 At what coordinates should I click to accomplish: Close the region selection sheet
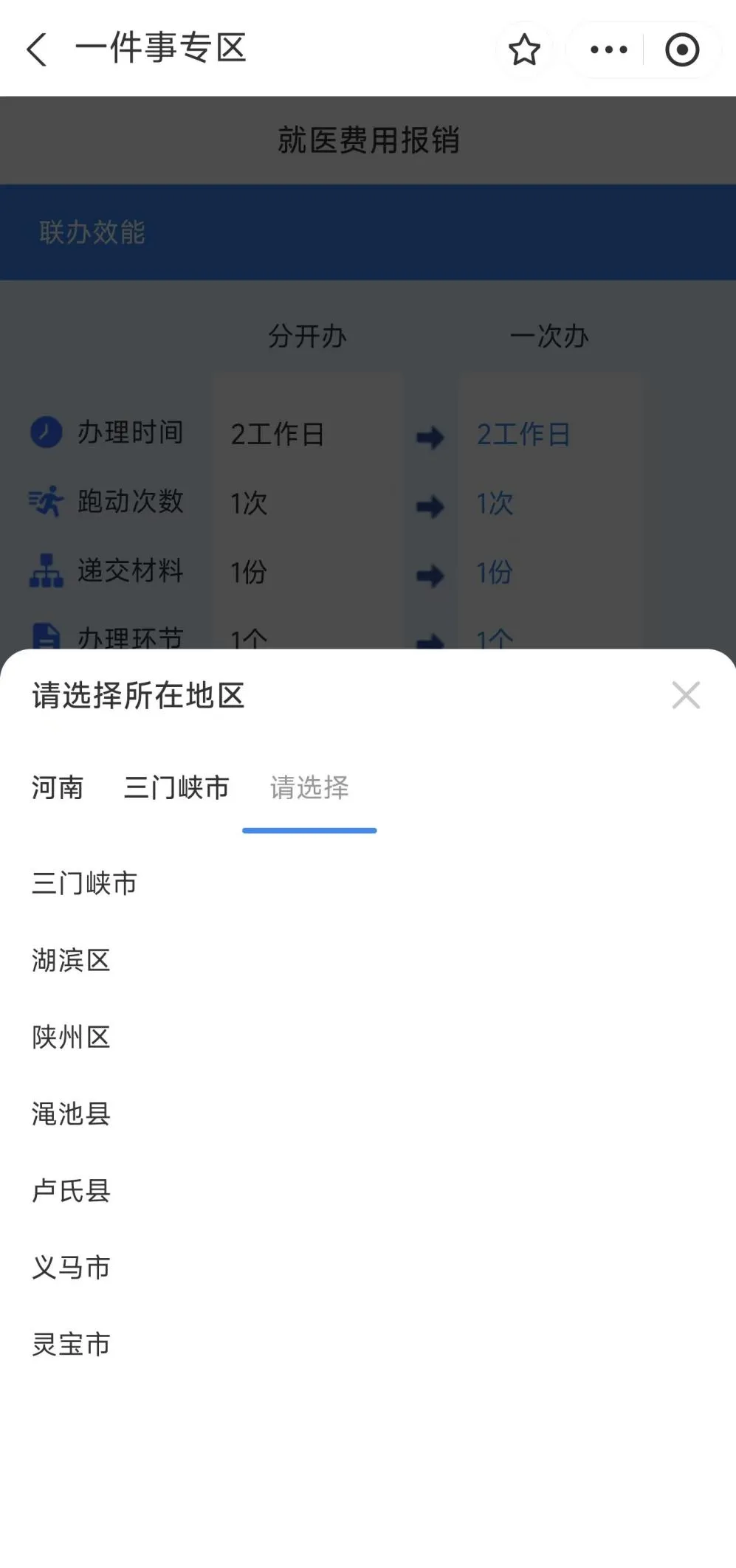(x=686, y=695)
